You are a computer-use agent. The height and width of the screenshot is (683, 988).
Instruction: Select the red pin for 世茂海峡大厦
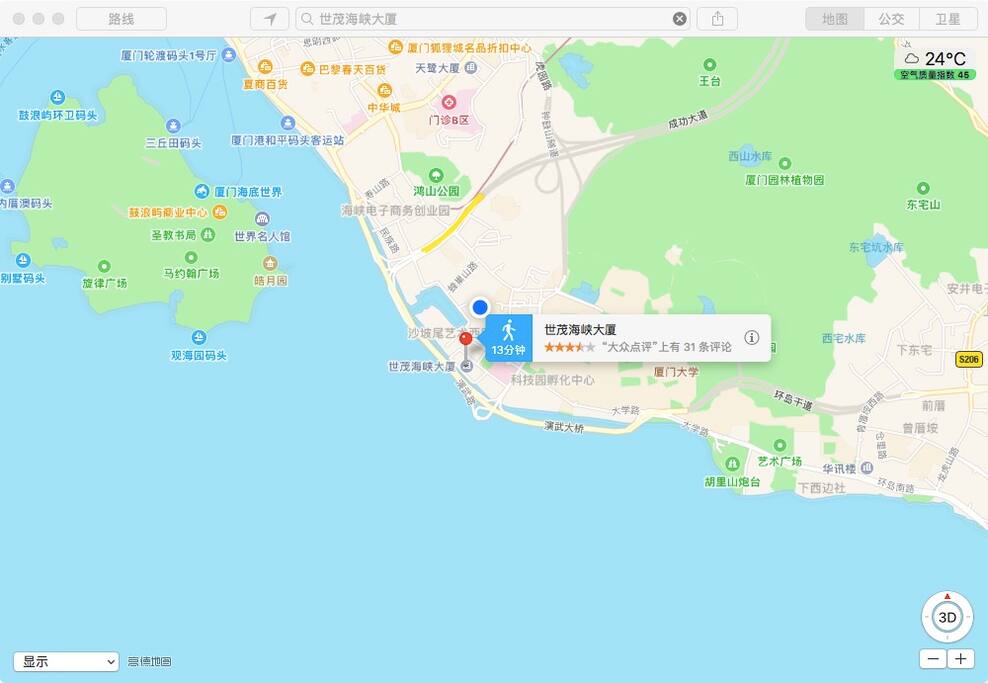point(465,340)
